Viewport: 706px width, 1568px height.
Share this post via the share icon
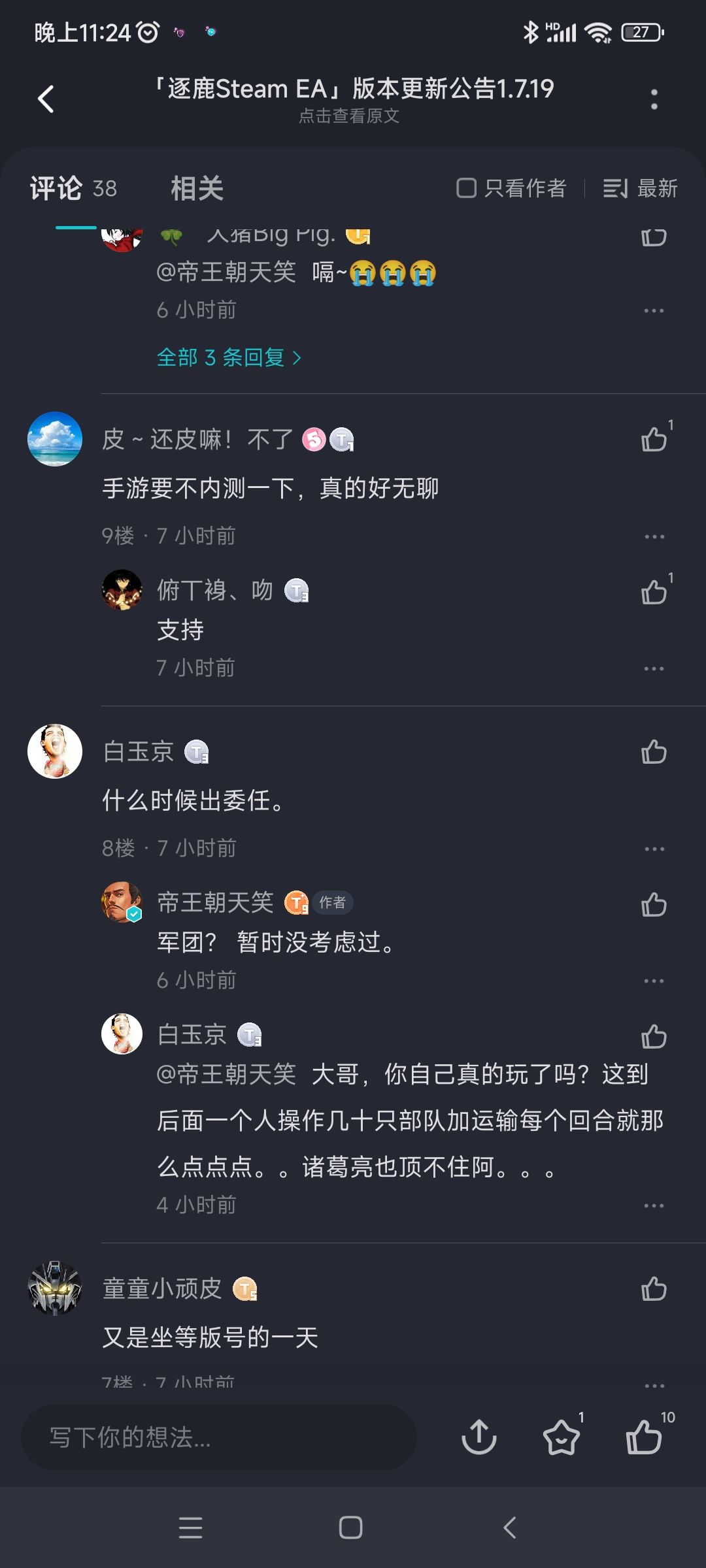point(479,1437)
